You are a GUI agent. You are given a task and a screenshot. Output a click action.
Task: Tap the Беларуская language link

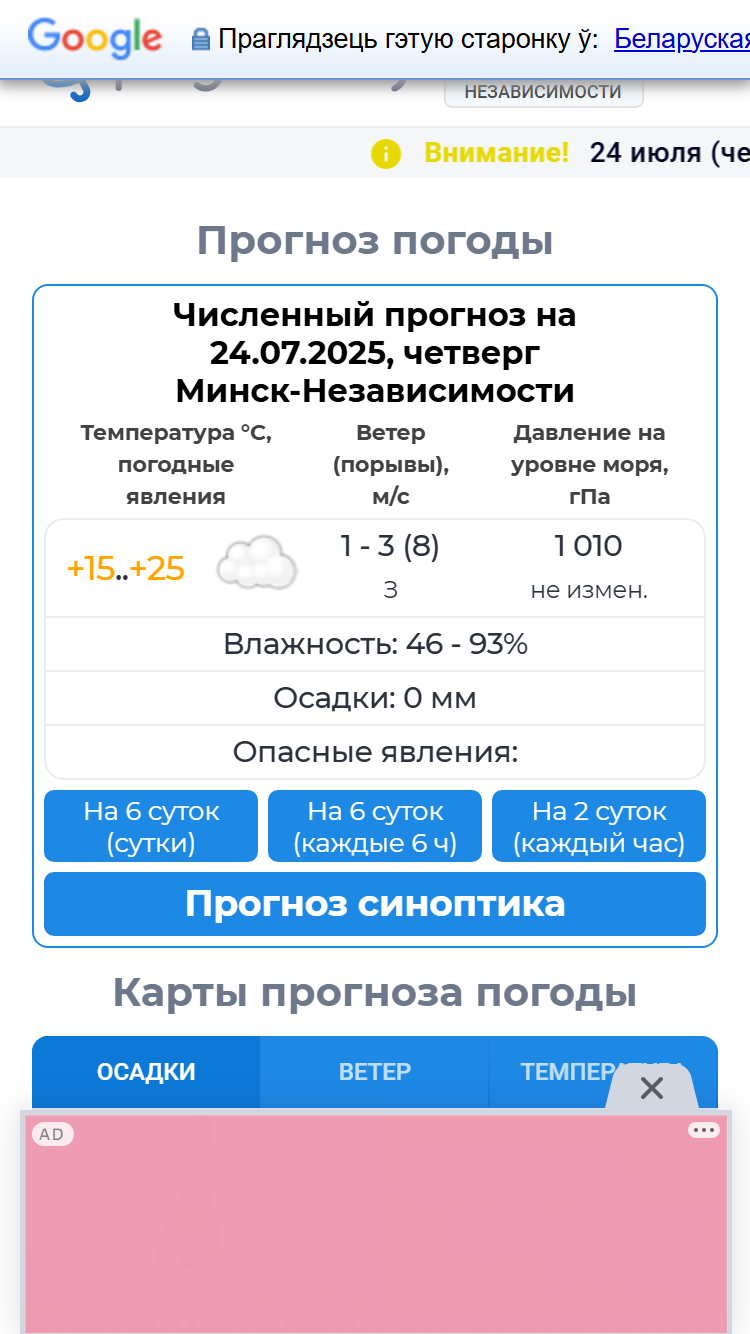tap(682, 39)
